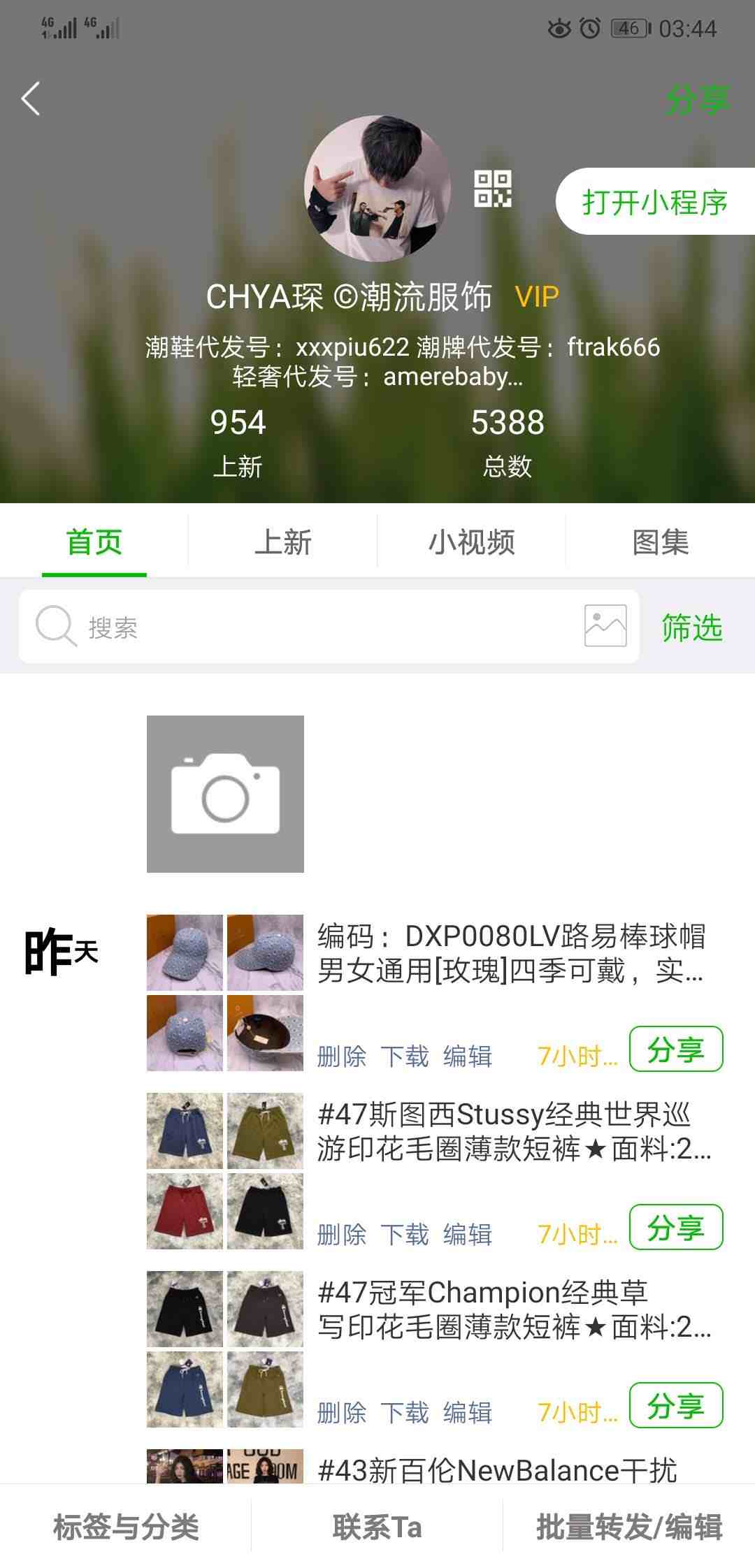This screenshot has height=1568, width=755.
Task: Open the QR code icon beside the avatar
Action: 493,189
